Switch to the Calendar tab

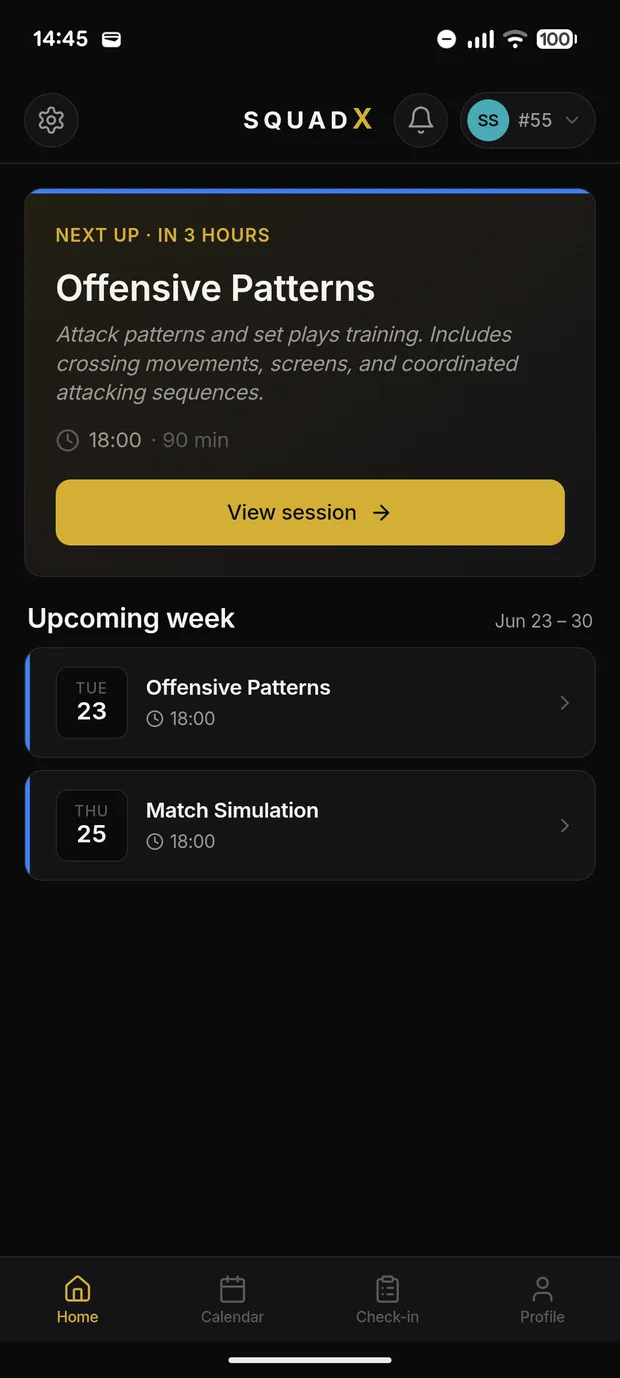click(232, 1300)
